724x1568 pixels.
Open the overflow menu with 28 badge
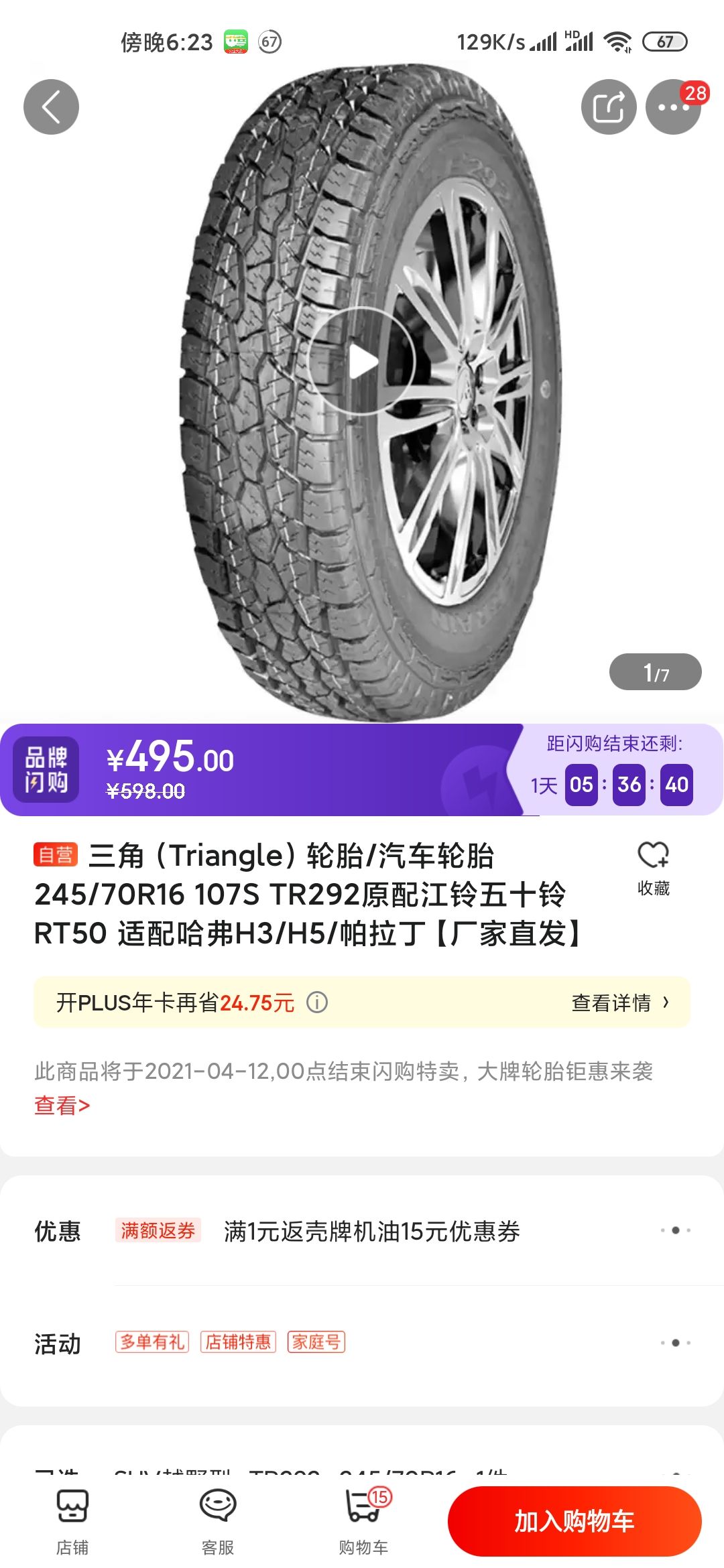tap(672, 107)
